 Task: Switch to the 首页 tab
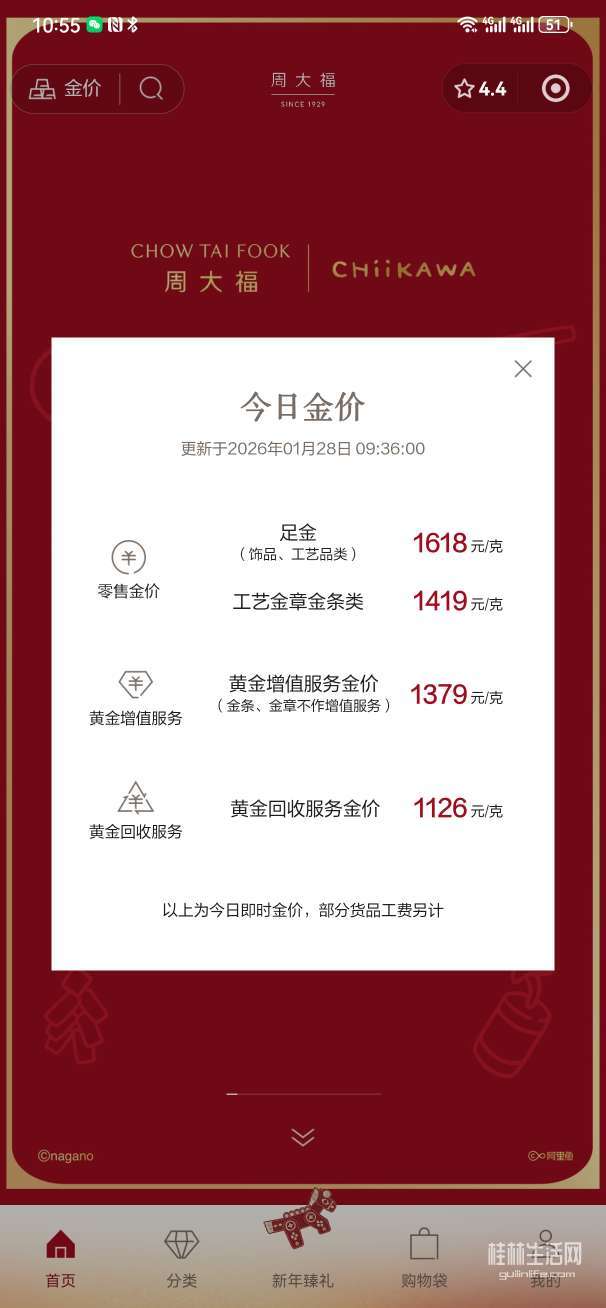point(60,1258)
